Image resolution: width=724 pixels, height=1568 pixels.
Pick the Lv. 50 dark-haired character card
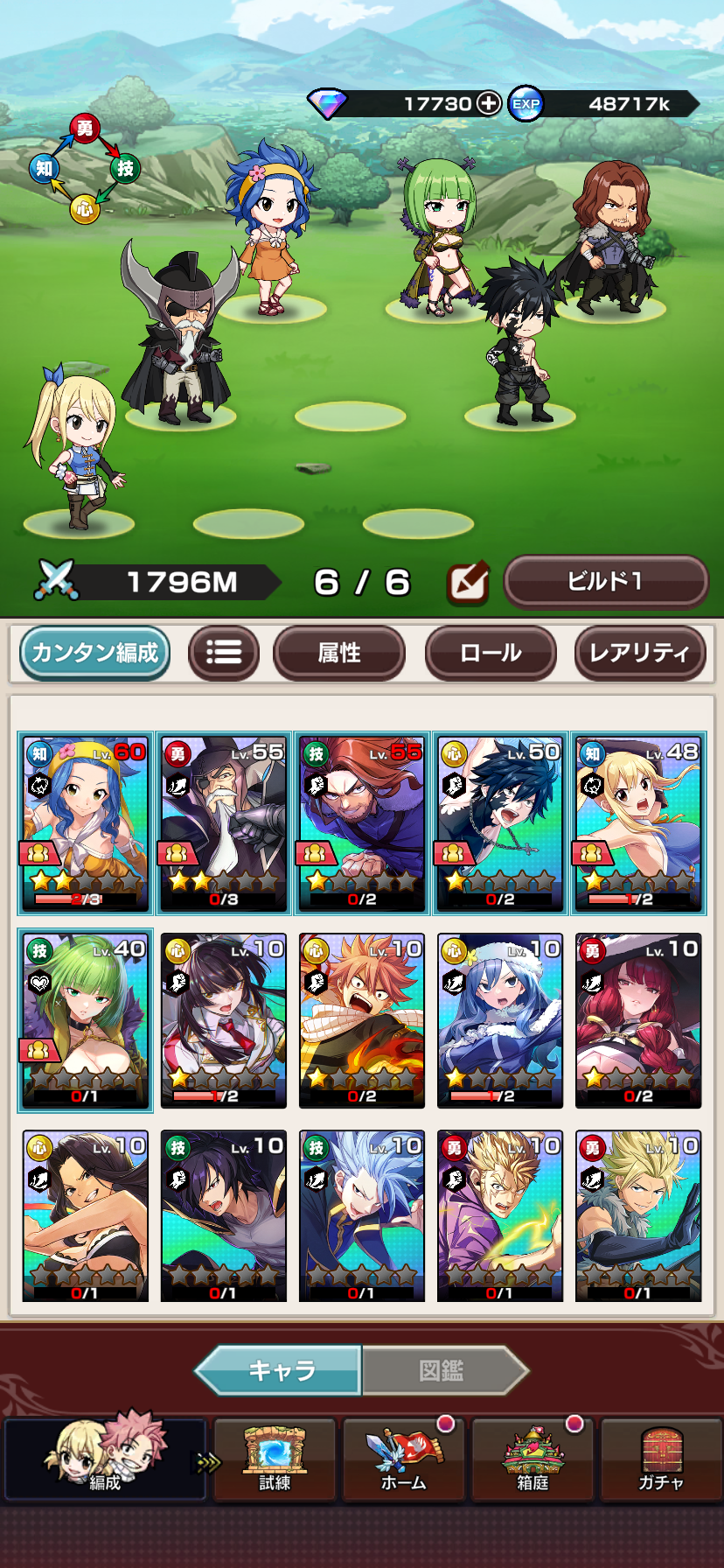click(500, 823)
